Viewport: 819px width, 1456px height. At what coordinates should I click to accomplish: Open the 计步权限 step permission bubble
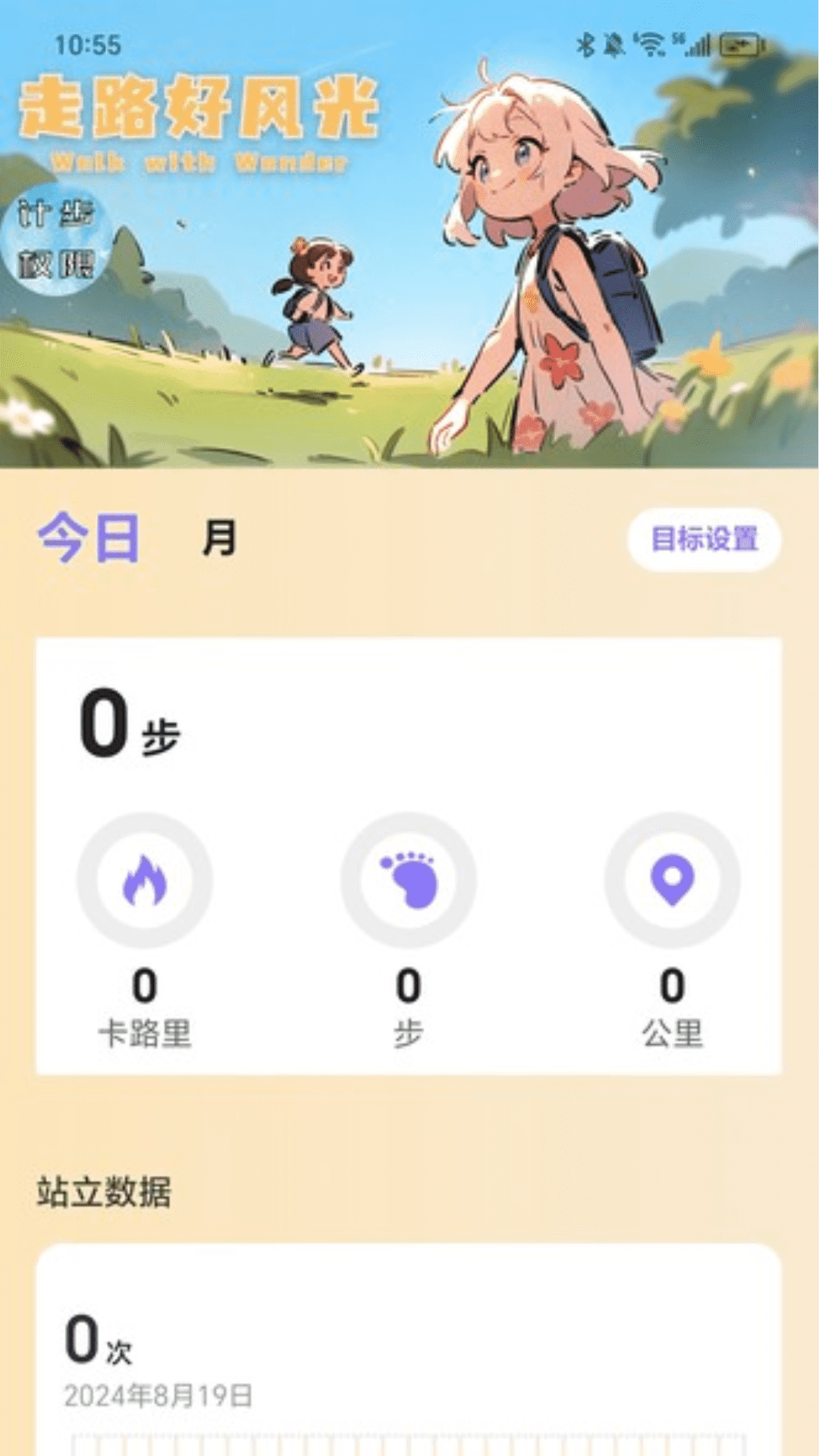click(56, 239)
